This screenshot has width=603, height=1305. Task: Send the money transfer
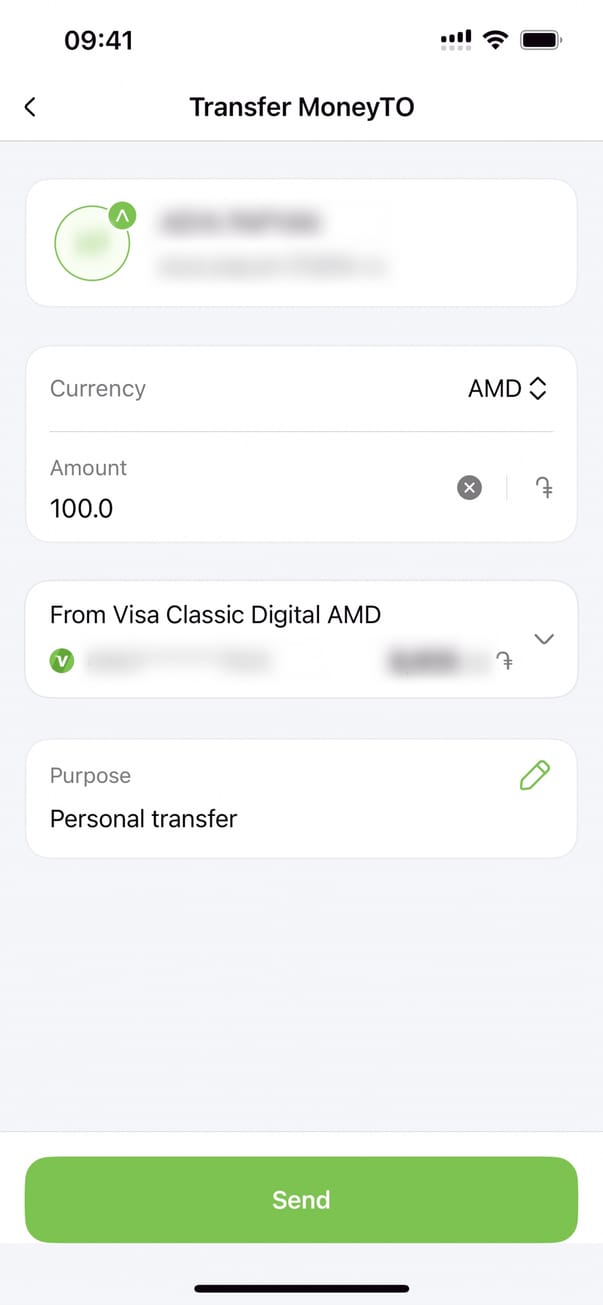point(301,1199)
